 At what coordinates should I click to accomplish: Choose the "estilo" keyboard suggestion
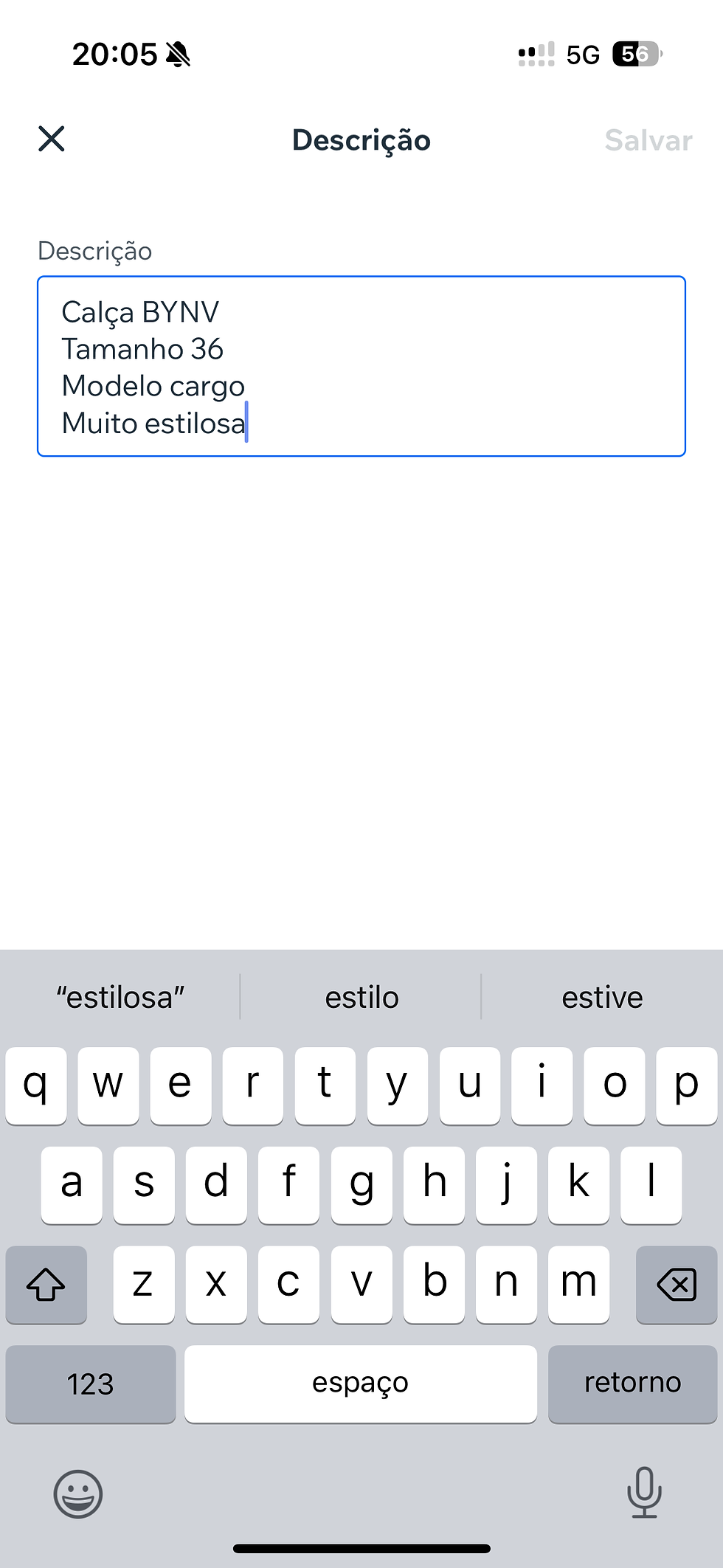click(361, 998)
